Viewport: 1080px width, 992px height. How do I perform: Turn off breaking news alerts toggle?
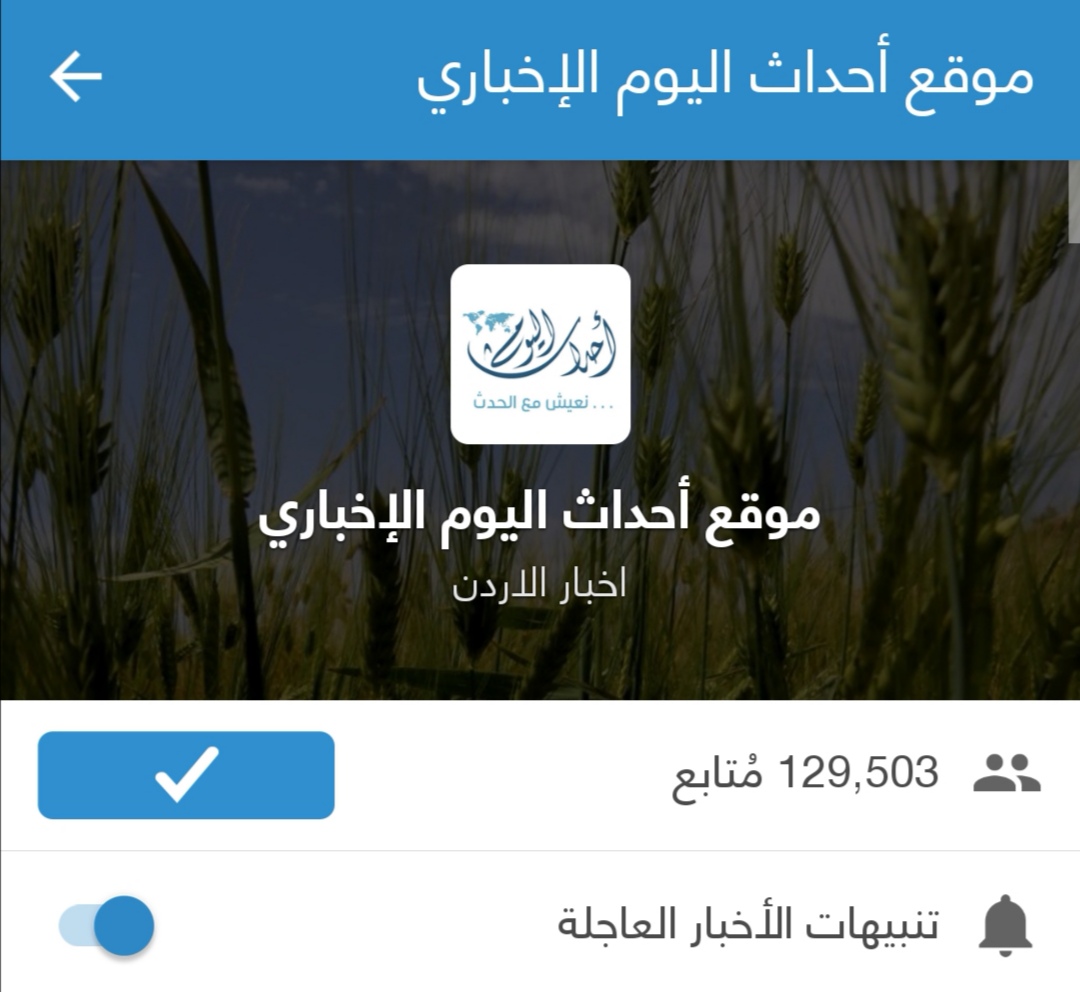pos(108,925)
